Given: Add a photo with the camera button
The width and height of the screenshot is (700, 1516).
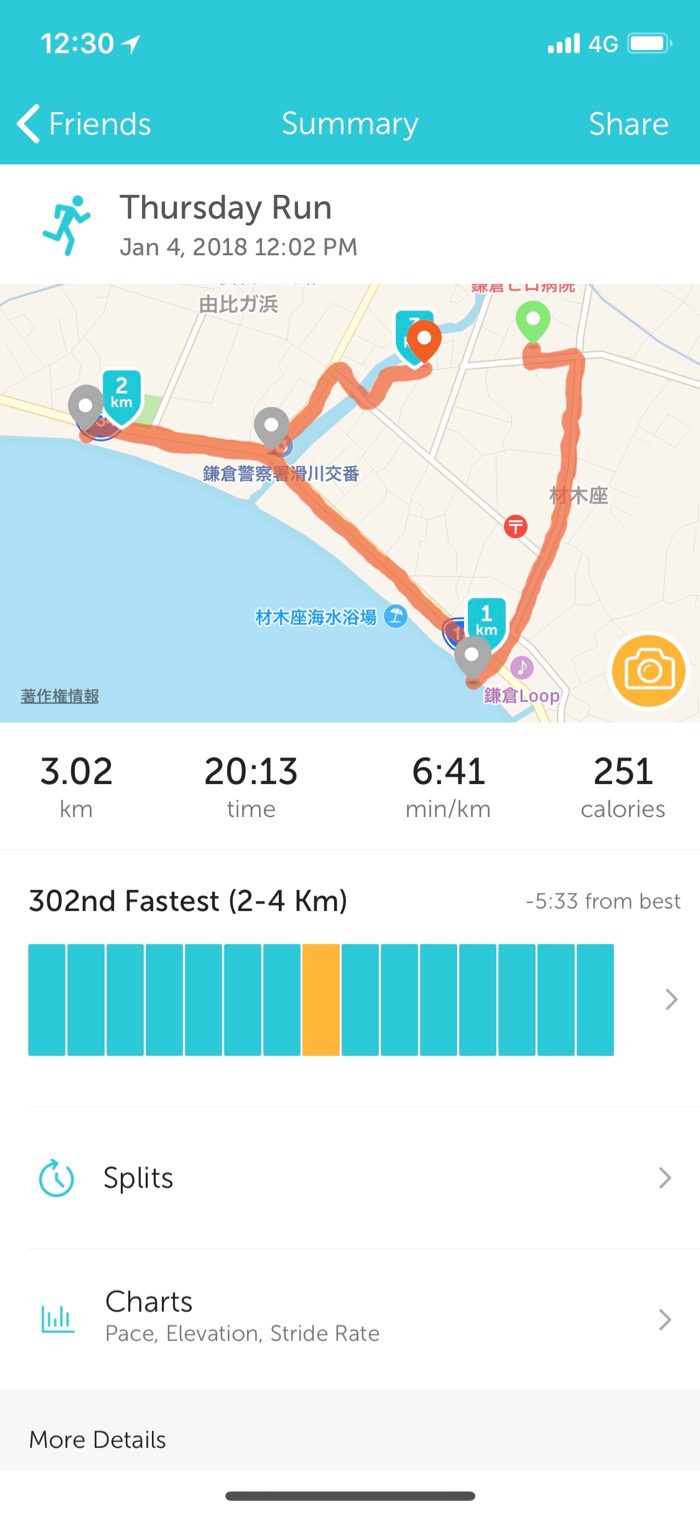Looking at the screenshot, I should click(x=649, y=670).
